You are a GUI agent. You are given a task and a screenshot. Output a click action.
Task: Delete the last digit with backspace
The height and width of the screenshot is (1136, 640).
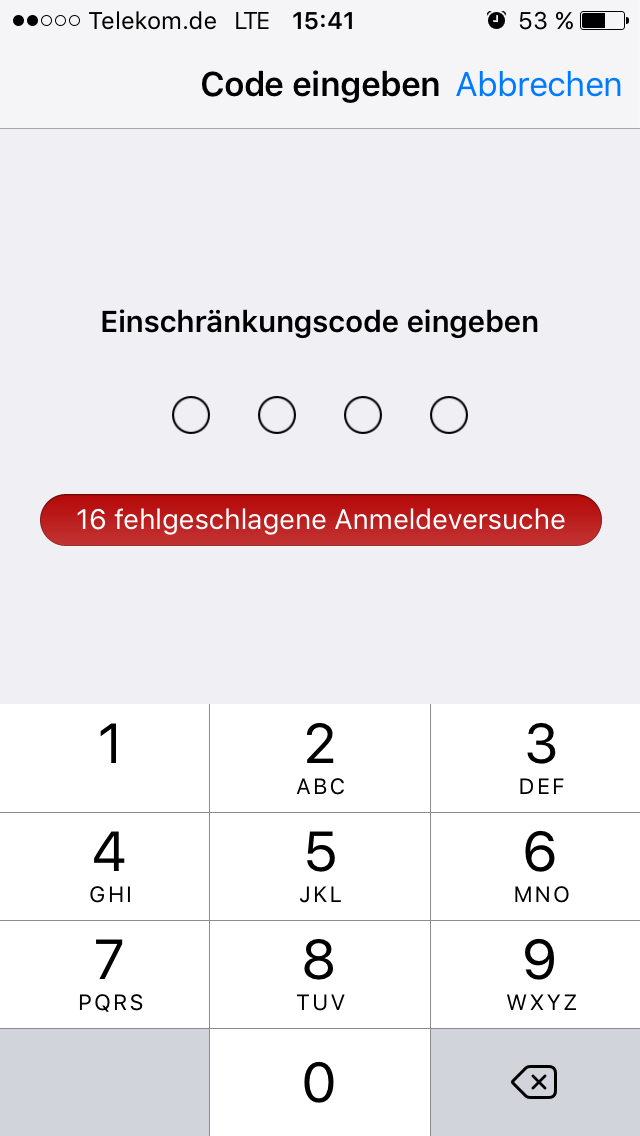pos(534,1082)
